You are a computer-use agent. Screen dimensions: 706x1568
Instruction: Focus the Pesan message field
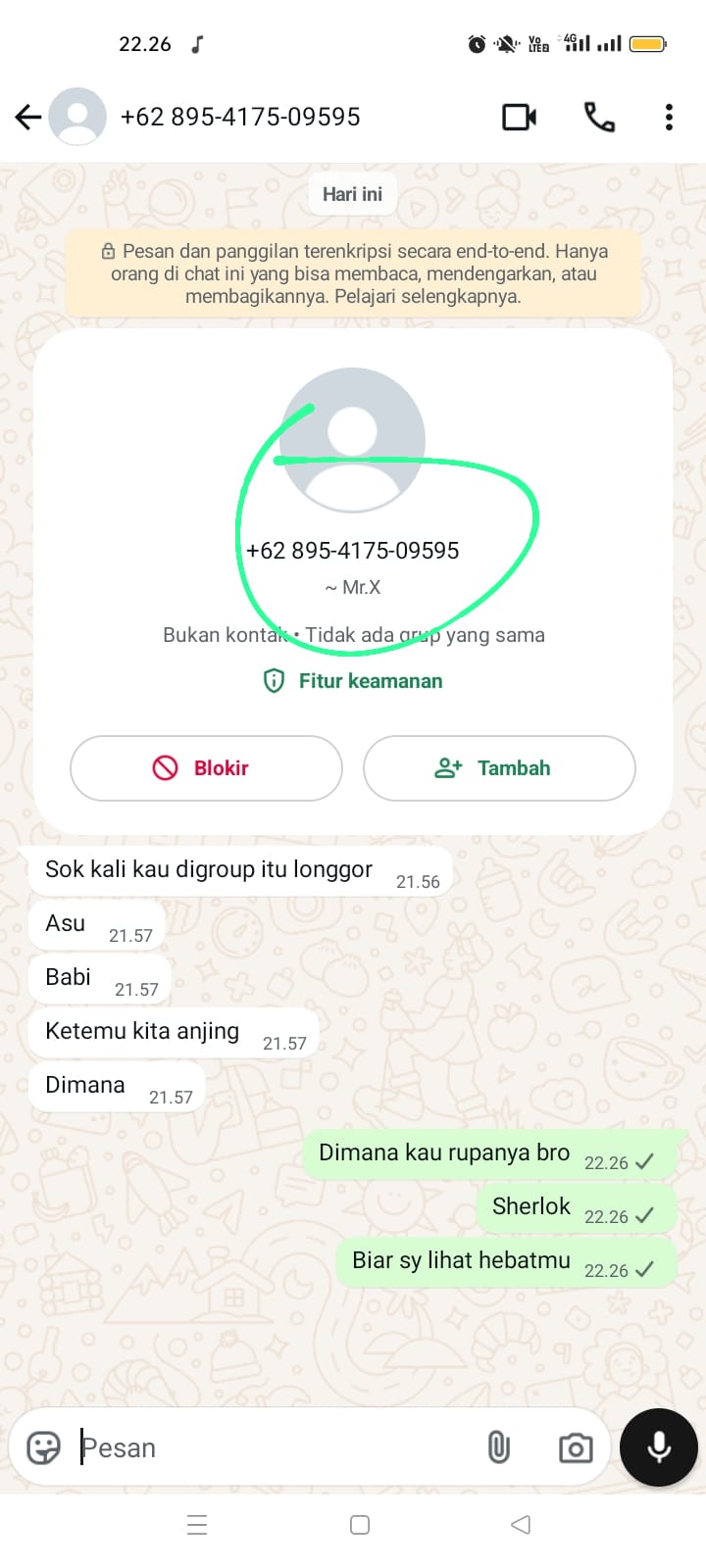click(x=275, y=1447)
